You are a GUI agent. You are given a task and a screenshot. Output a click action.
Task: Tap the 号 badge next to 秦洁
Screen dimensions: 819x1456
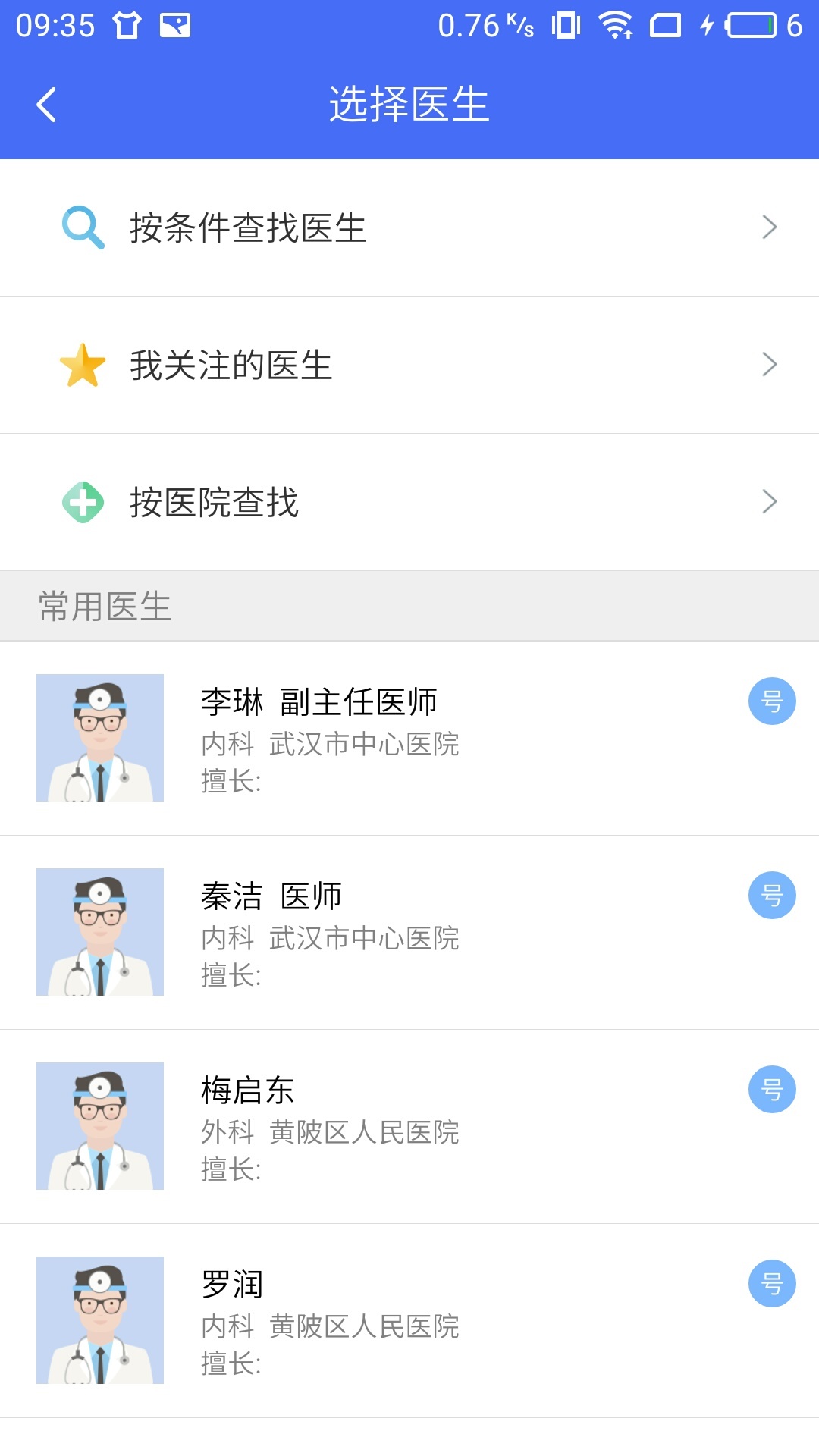click(x=771, y=896)
